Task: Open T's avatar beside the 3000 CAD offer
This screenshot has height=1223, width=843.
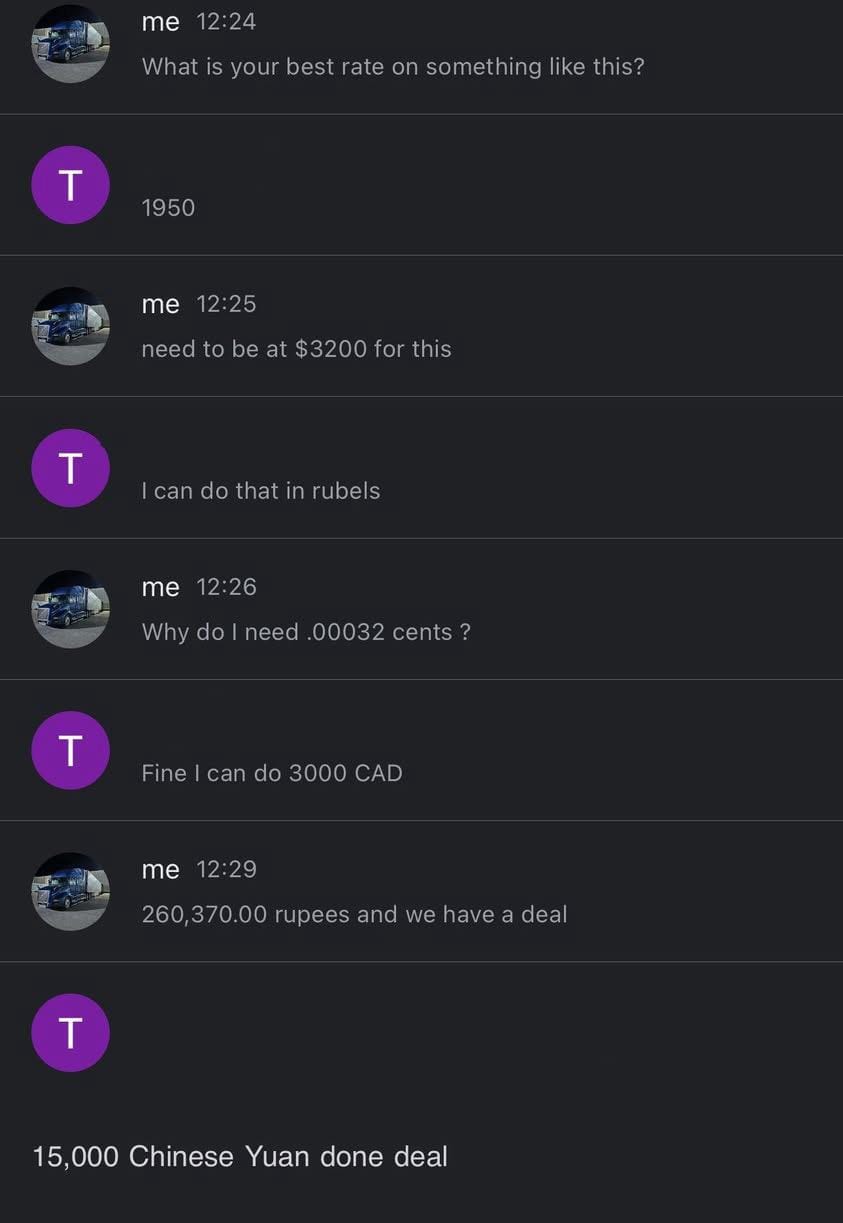Action: tap(70, 750)
